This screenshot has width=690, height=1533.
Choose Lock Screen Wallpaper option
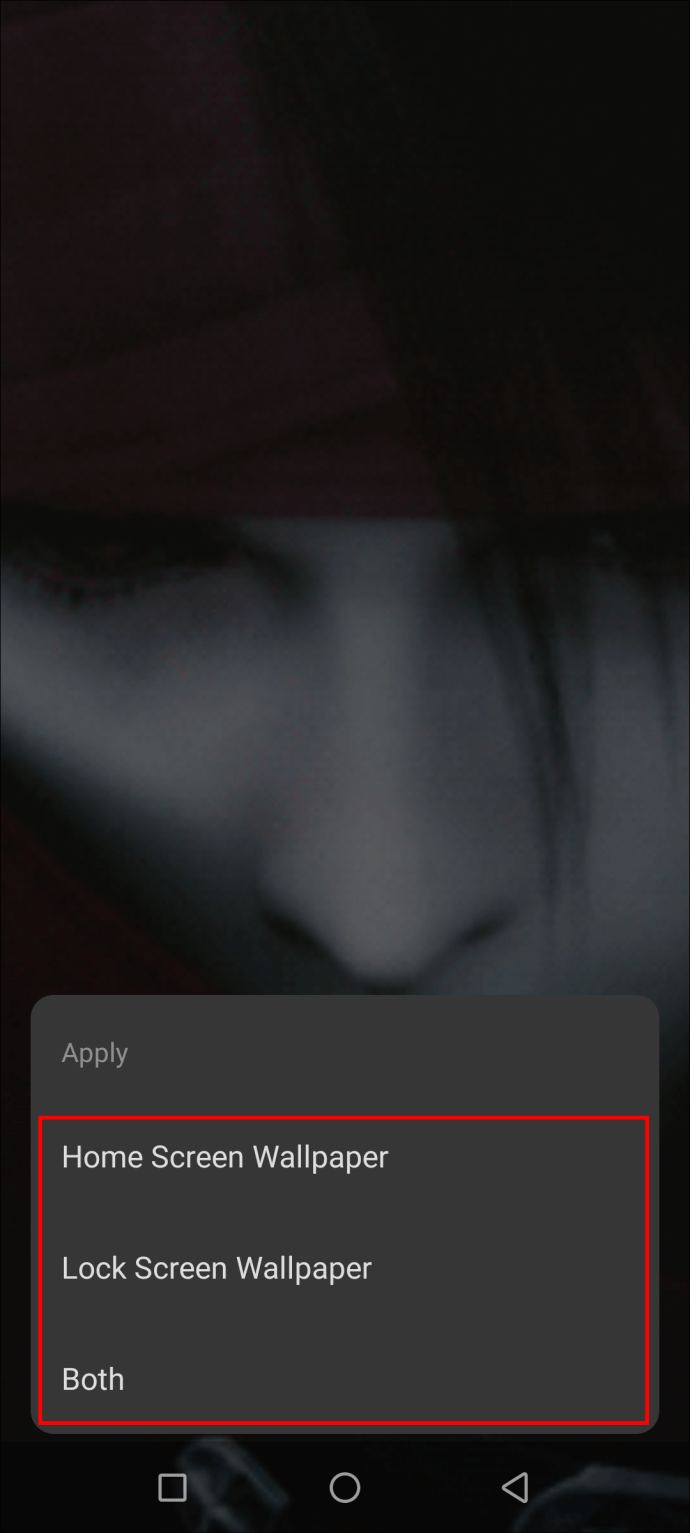[x=217, y=1268]
